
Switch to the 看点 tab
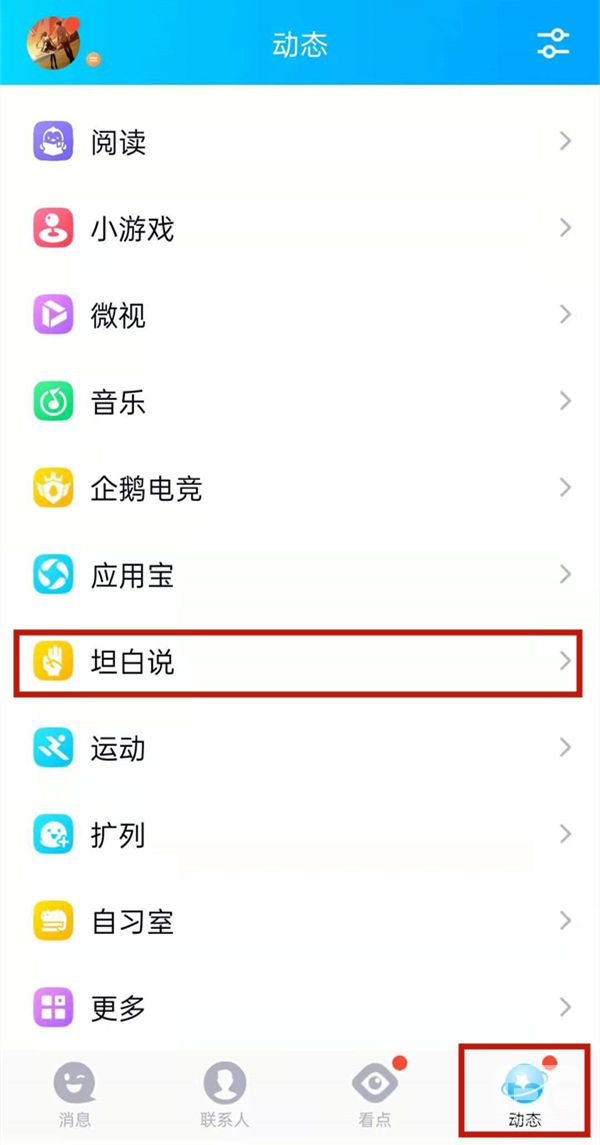coord(375,1093)
